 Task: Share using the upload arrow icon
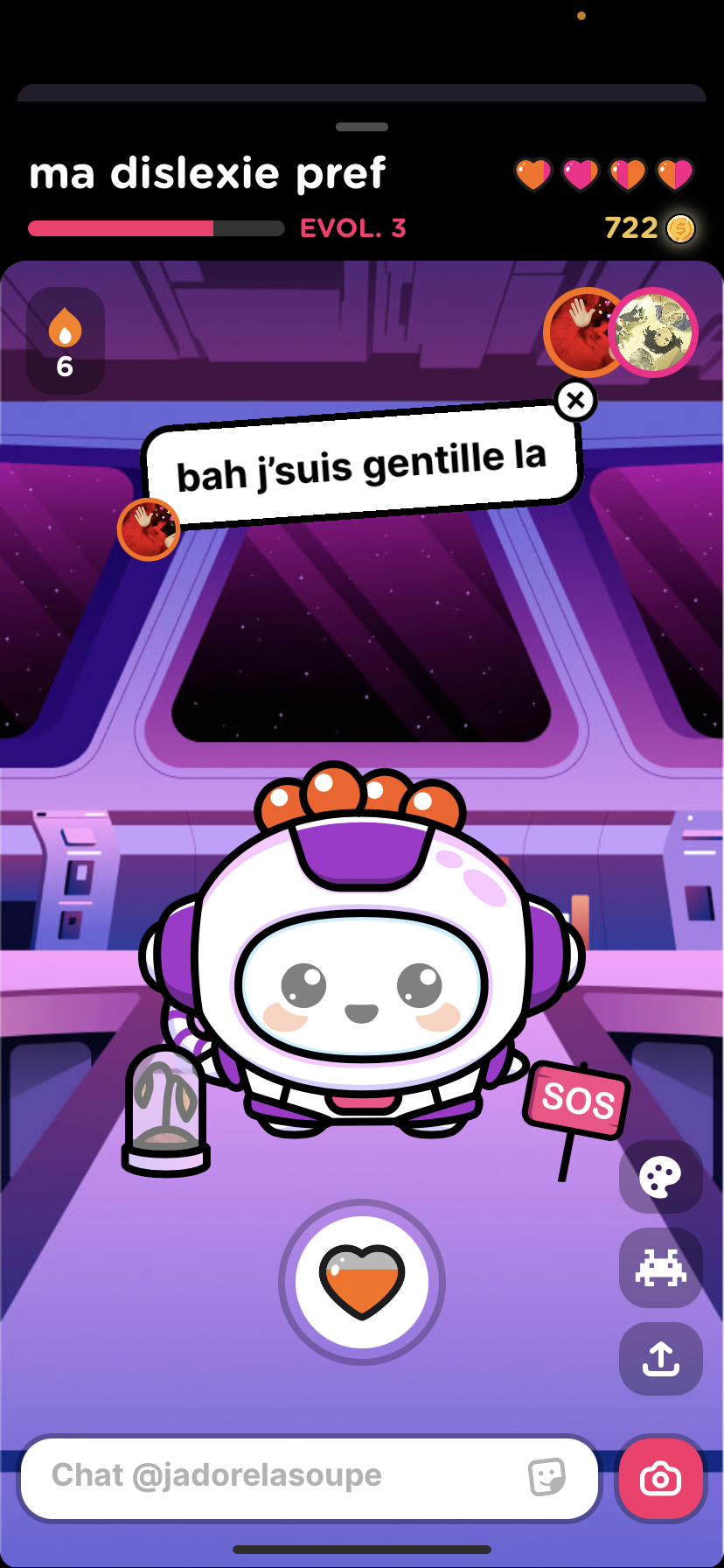pyautogui.click(x=660, y=1359)
